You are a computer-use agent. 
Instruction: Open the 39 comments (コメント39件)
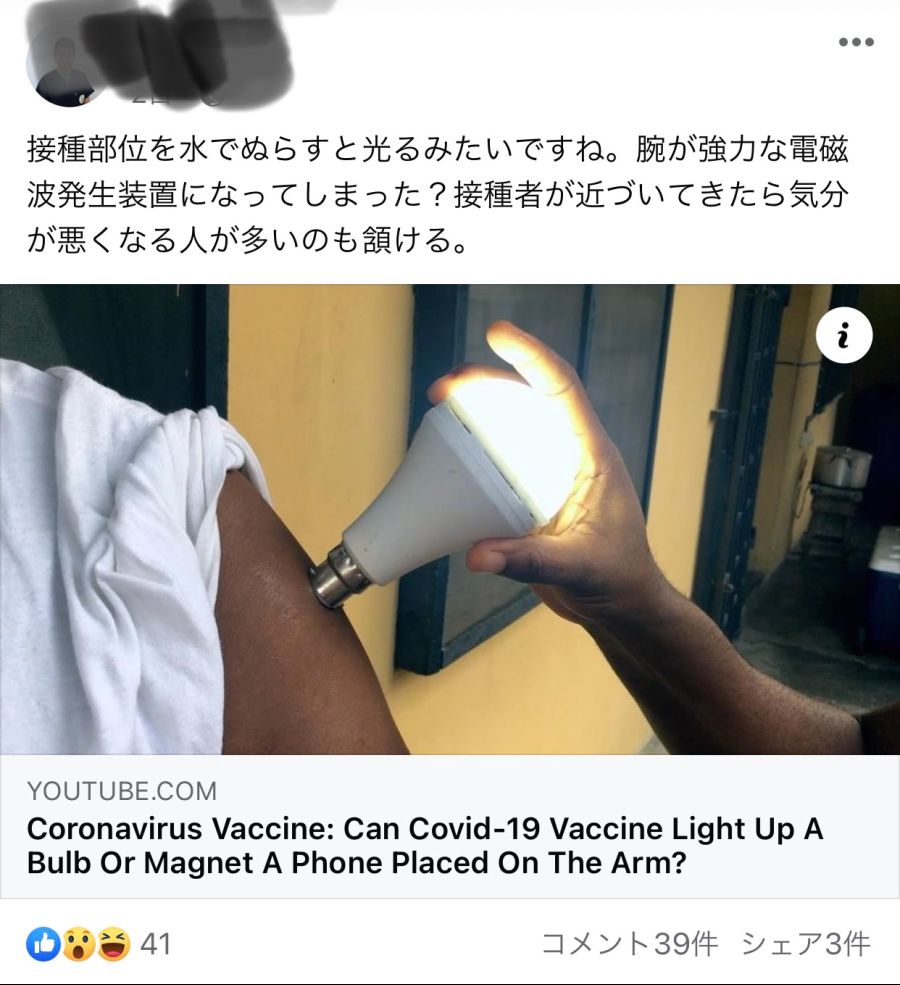point(629,943)
